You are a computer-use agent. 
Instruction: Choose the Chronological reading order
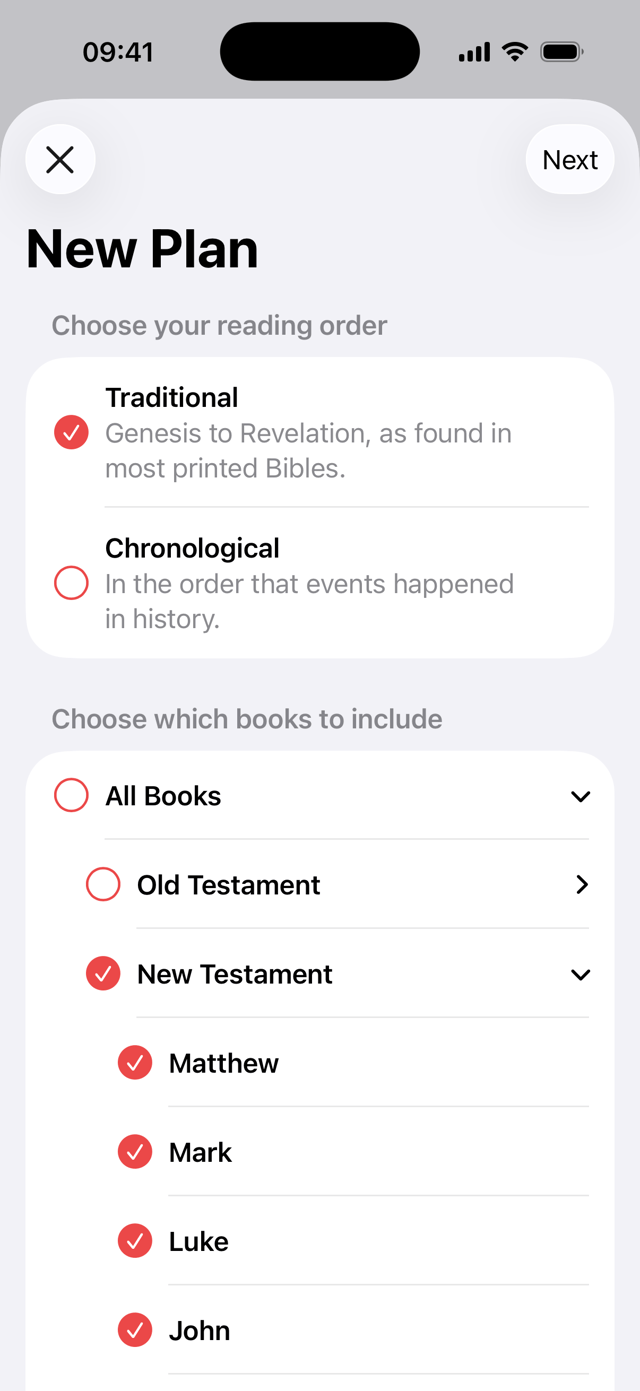coord(71,583)
